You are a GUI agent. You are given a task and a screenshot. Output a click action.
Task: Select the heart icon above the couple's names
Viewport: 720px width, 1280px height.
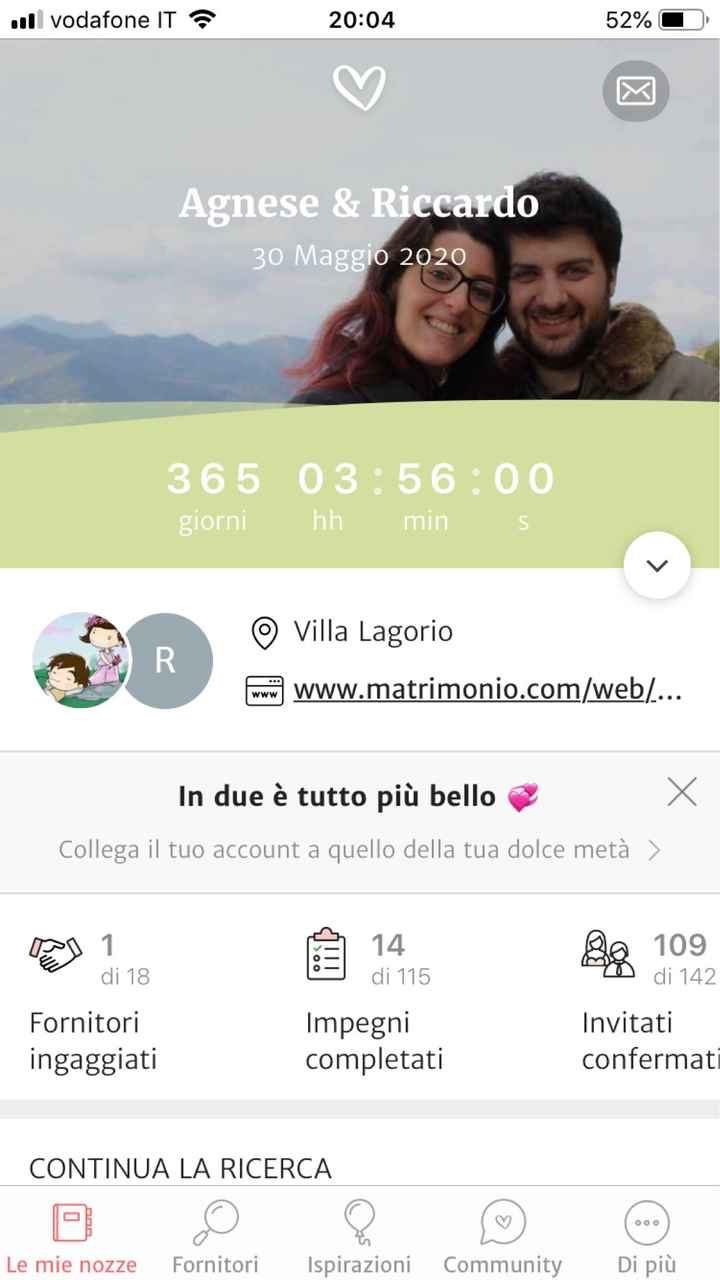[360, 88]
